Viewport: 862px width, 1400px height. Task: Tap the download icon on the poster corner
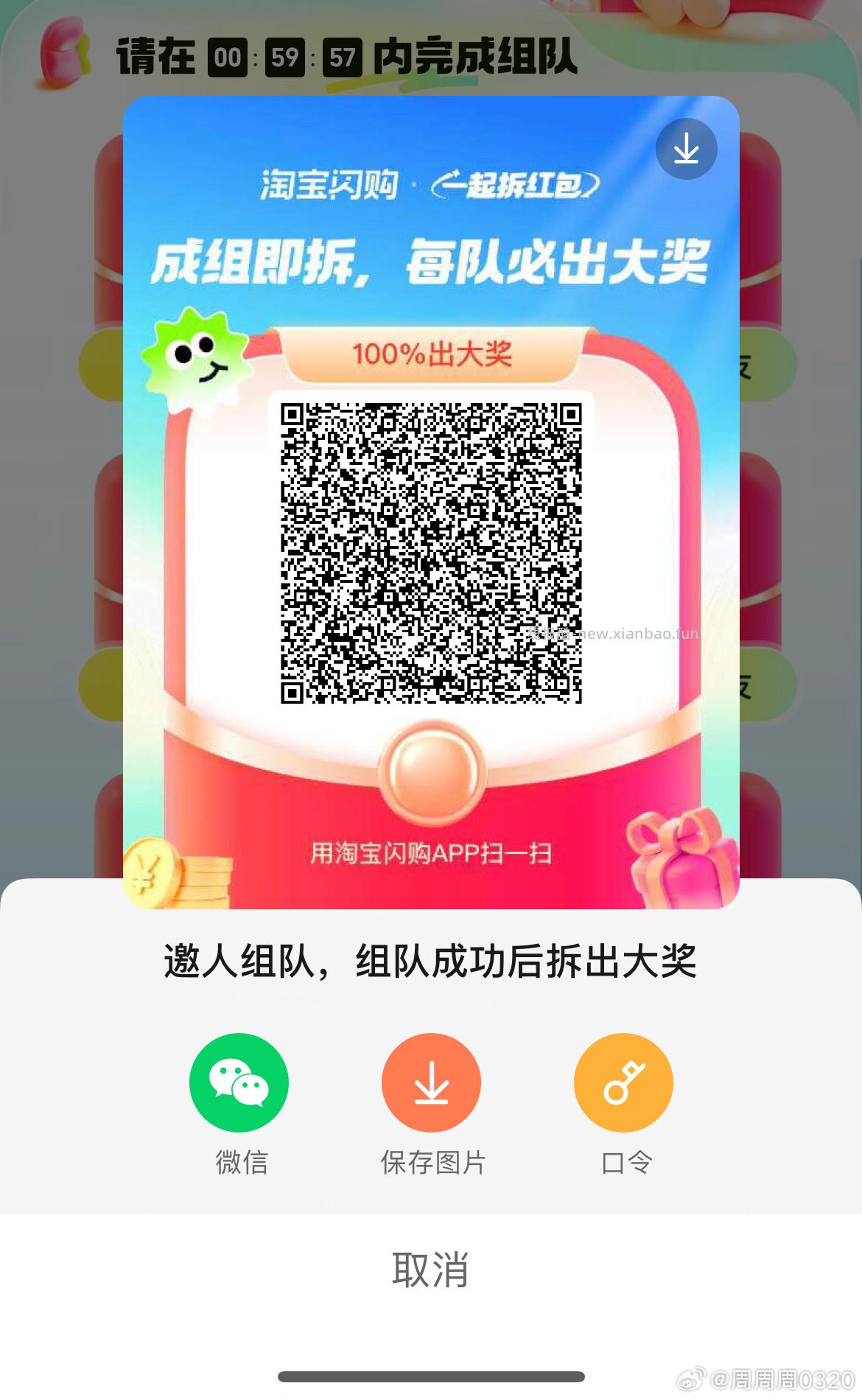pyautogui.click(x=687, y=149)
